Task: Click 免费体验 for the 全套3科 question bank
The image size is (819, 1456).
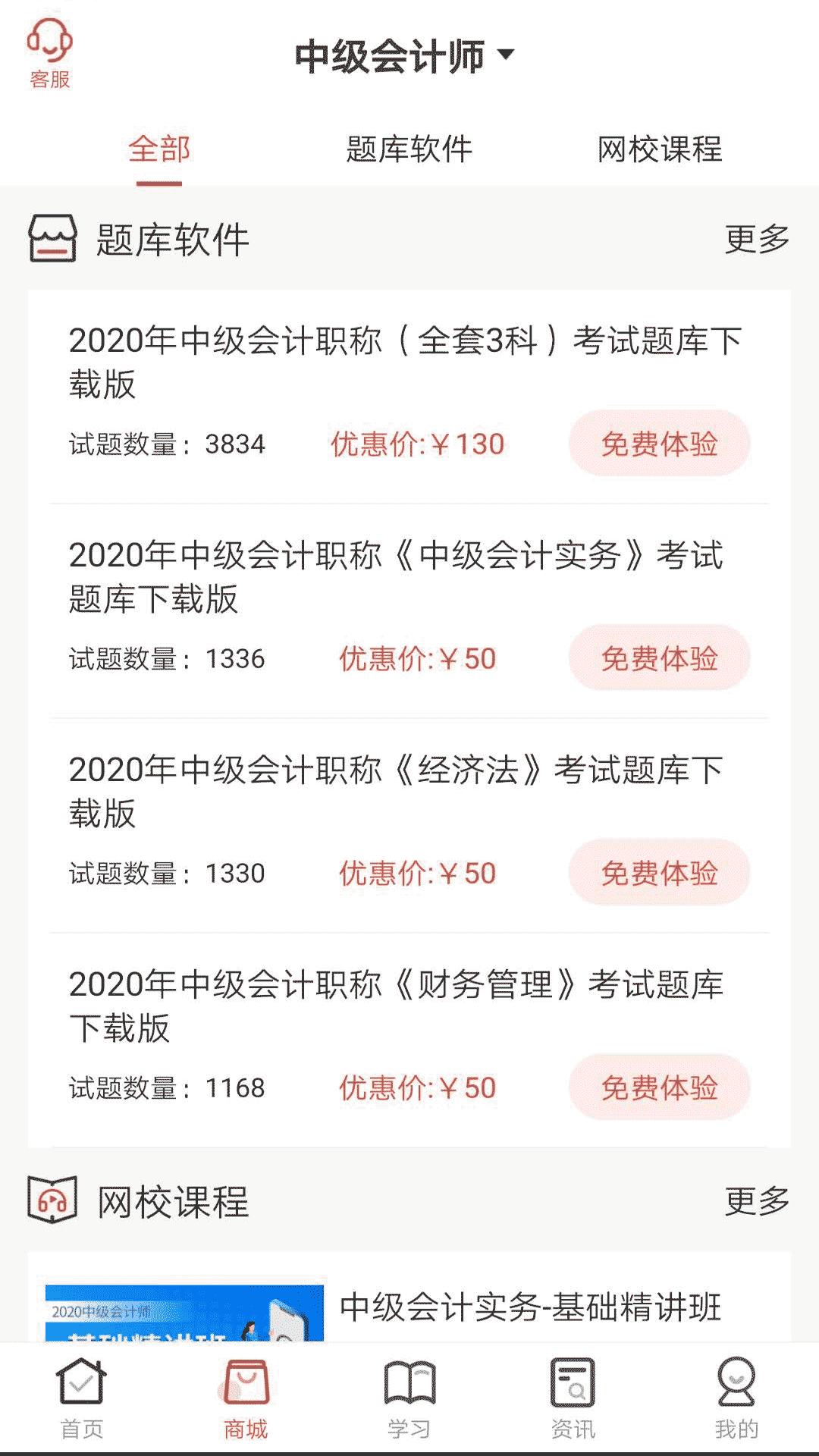Action: point(659,444)
